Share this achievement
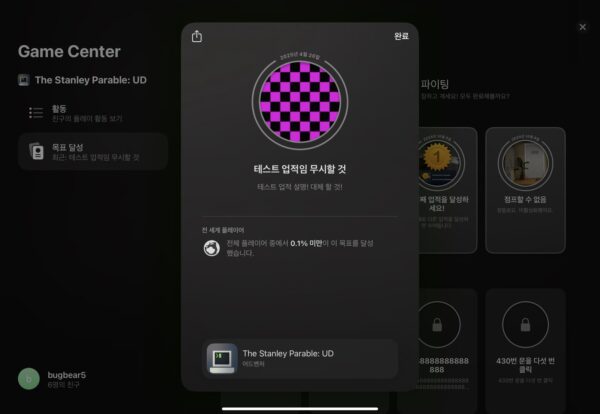Image resolution: width=600 pixels, height=414 pixels. click(x=197, y=37)
